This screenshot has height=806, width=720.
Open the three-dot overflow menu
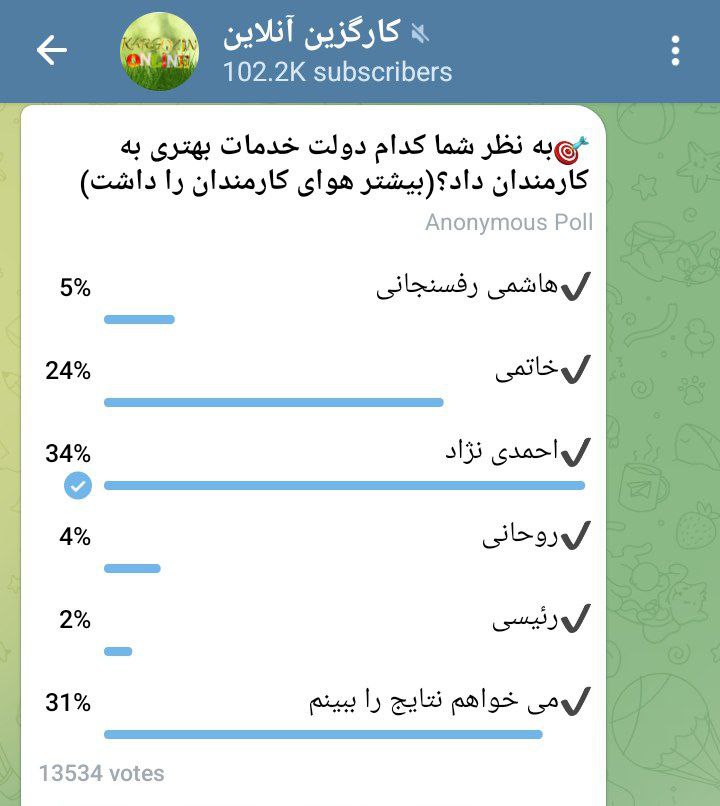(676, 51)
